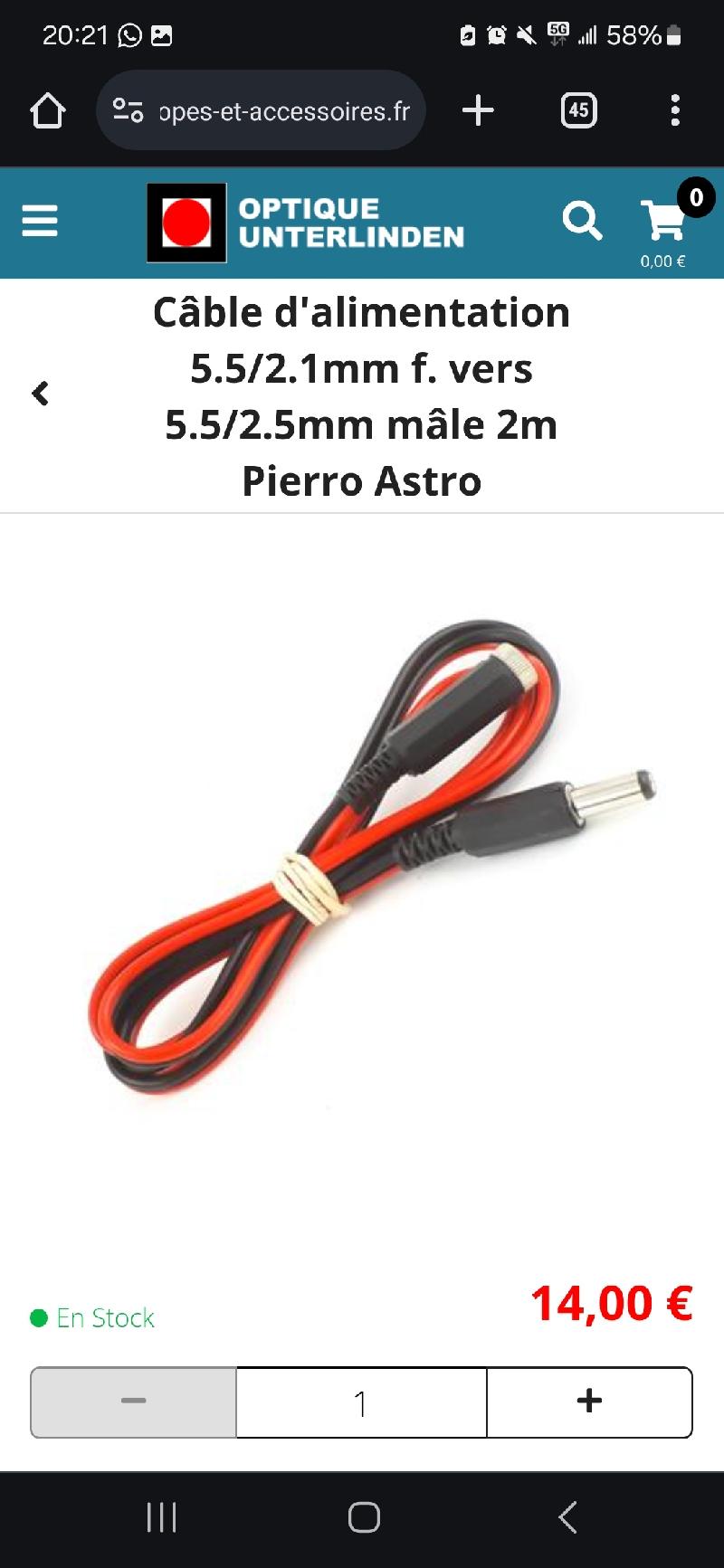This screenshot has width=724, height=1568.
Task: Return to the Android home screen
Action: click(364, 1517)
